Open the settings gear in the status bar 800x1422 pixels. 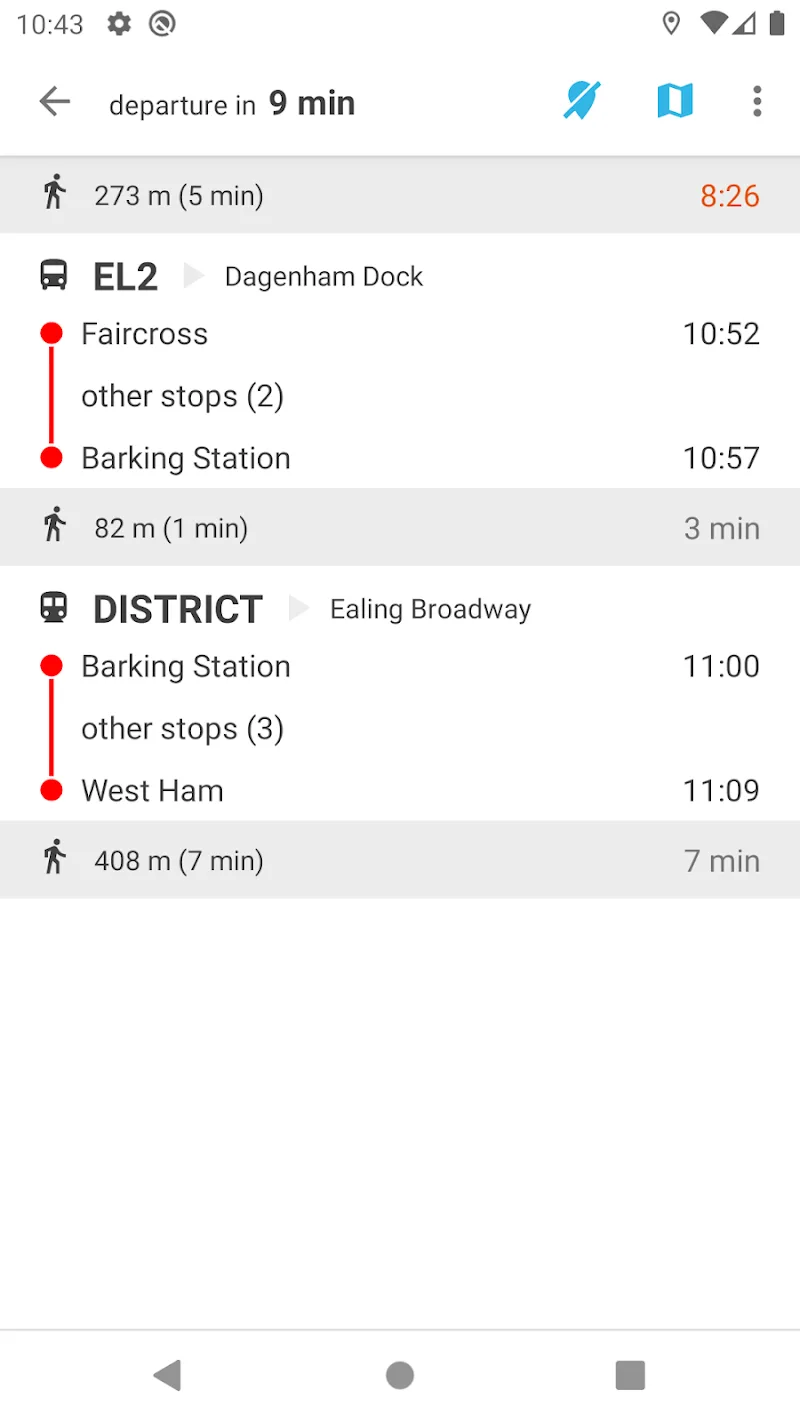pyautogui.click(x=118, y=25)
